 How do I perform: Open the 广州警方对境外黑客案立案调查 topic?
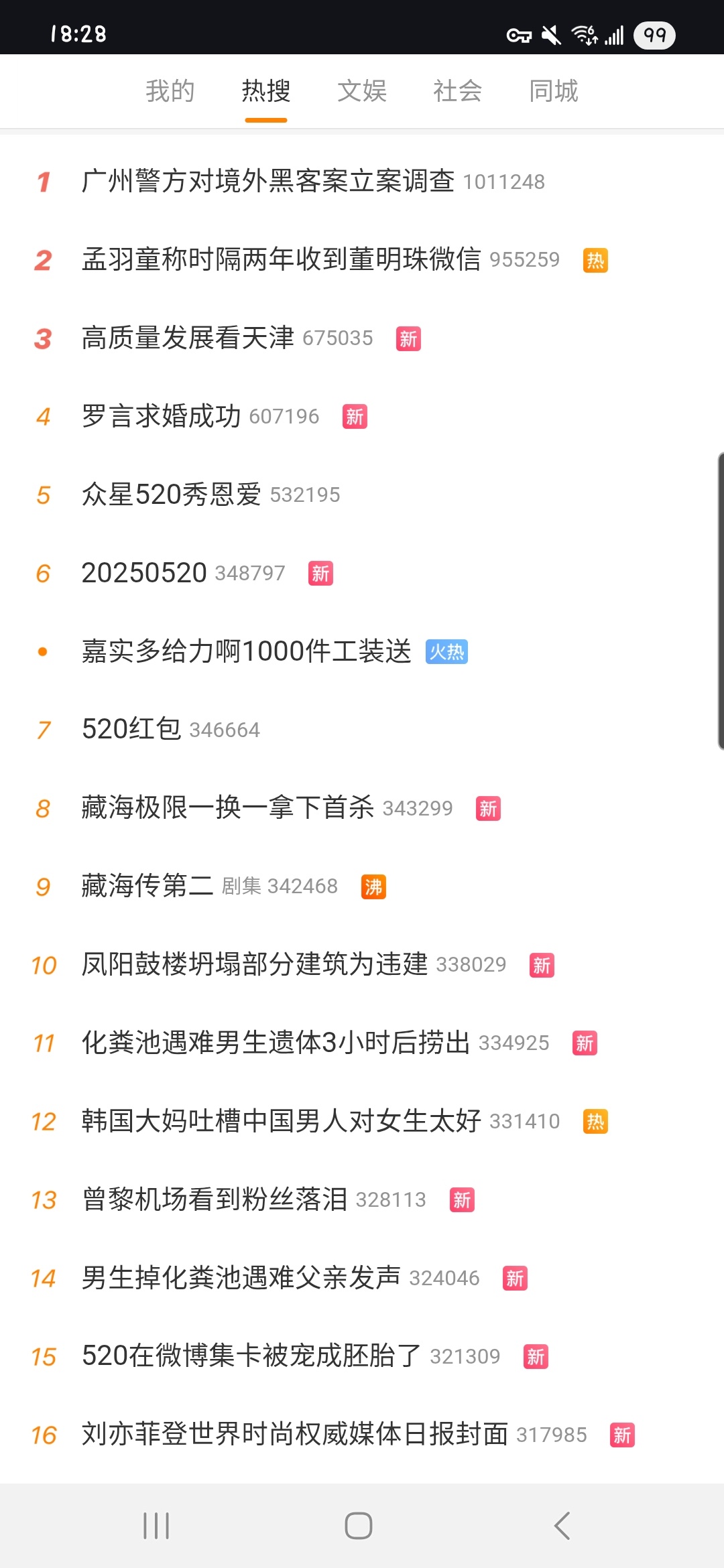click(x=362, y=182)
